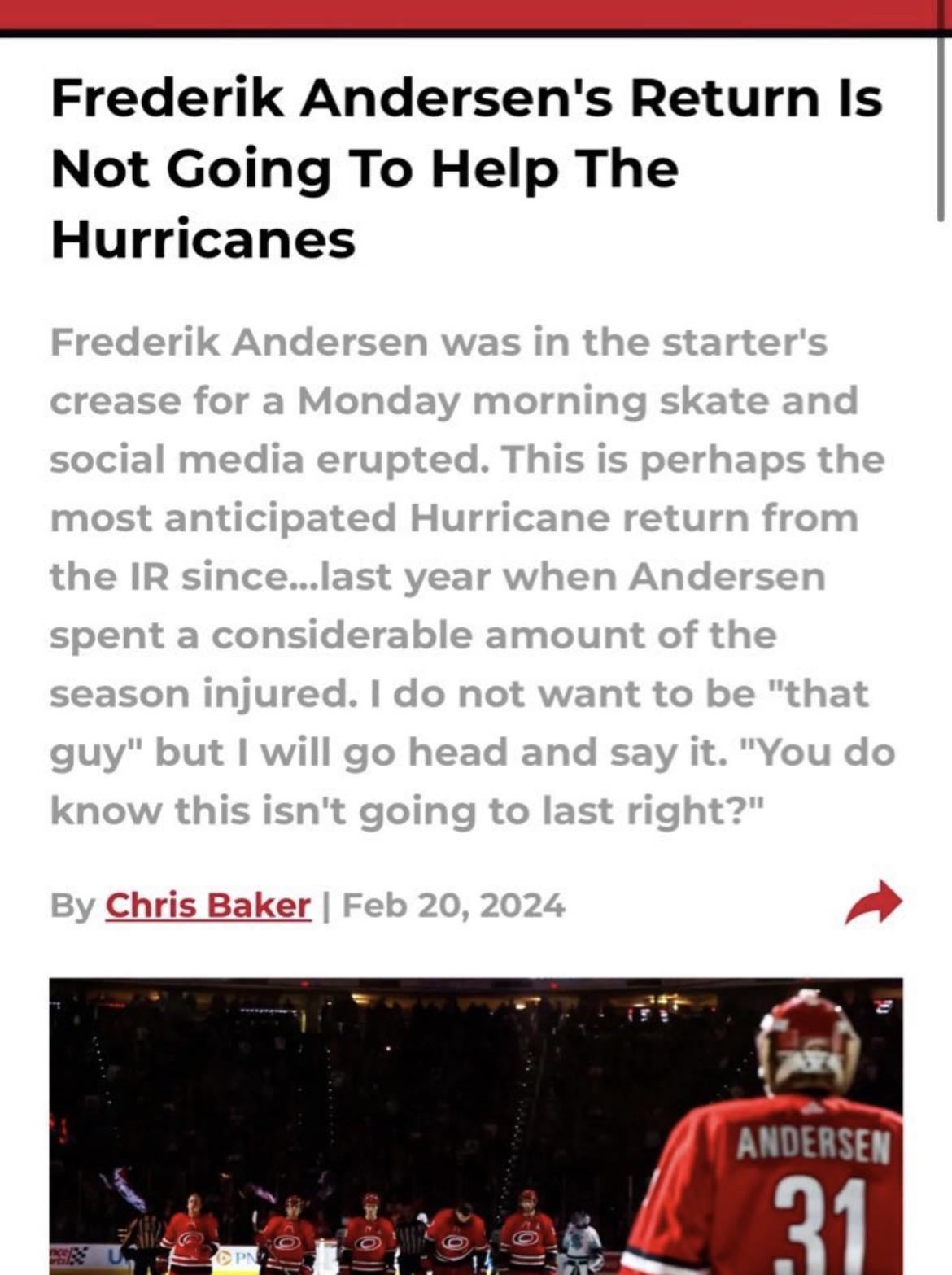Open the Frederik Andersen article headline
952x1275 pixels.
click(x=465, y=168)
